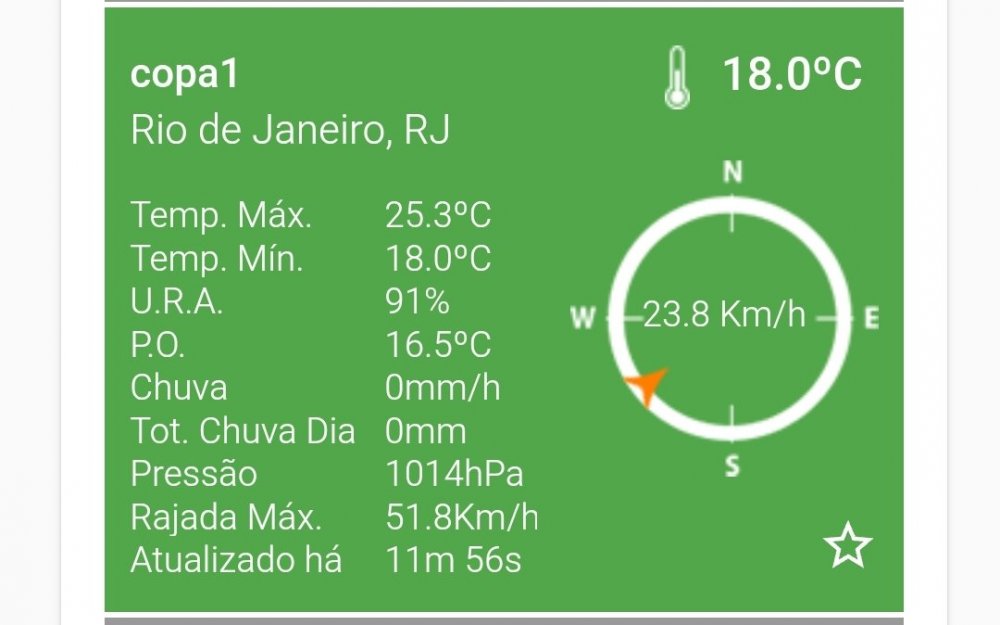Screen dimensions: 1000x625
Task: Mark the copa1 station as favorite
Action: pyautogui.click(x=847, y=546)
